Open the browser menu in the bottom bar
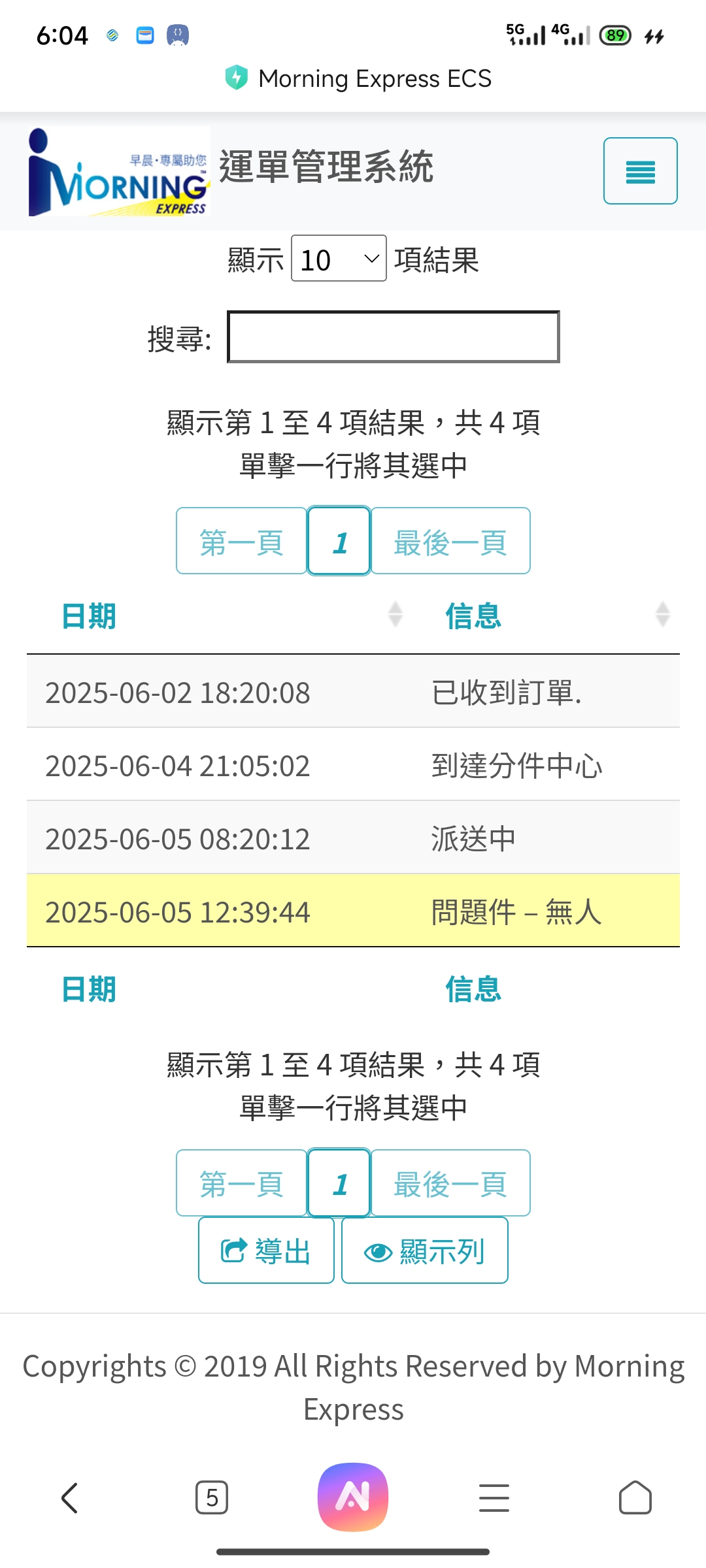The height and width of the screenshot is (1568, 706). 494,1497
